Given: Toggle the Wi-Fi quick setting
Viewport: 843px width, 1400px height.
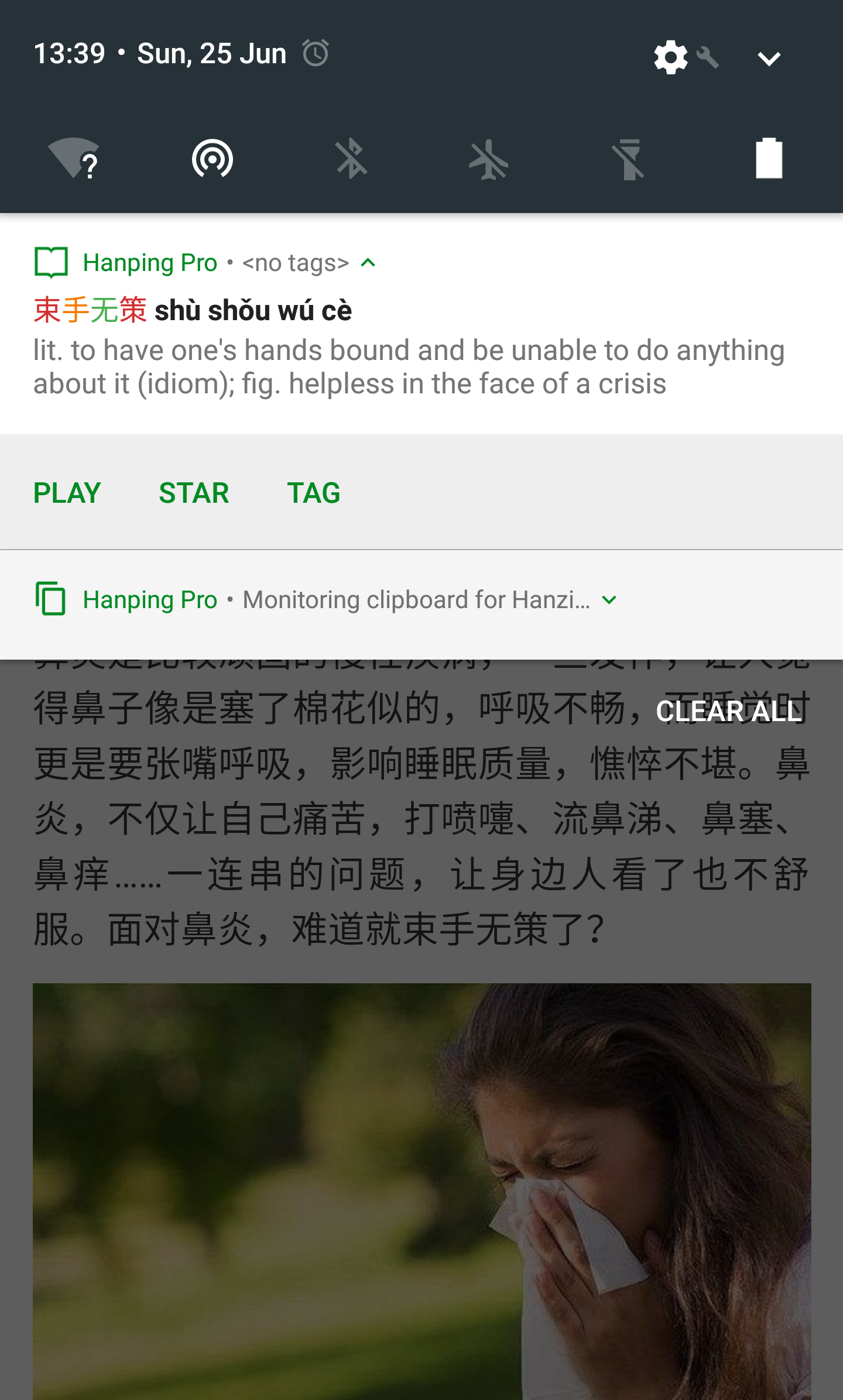Looking at the screenshot, I should coord(74,159).
